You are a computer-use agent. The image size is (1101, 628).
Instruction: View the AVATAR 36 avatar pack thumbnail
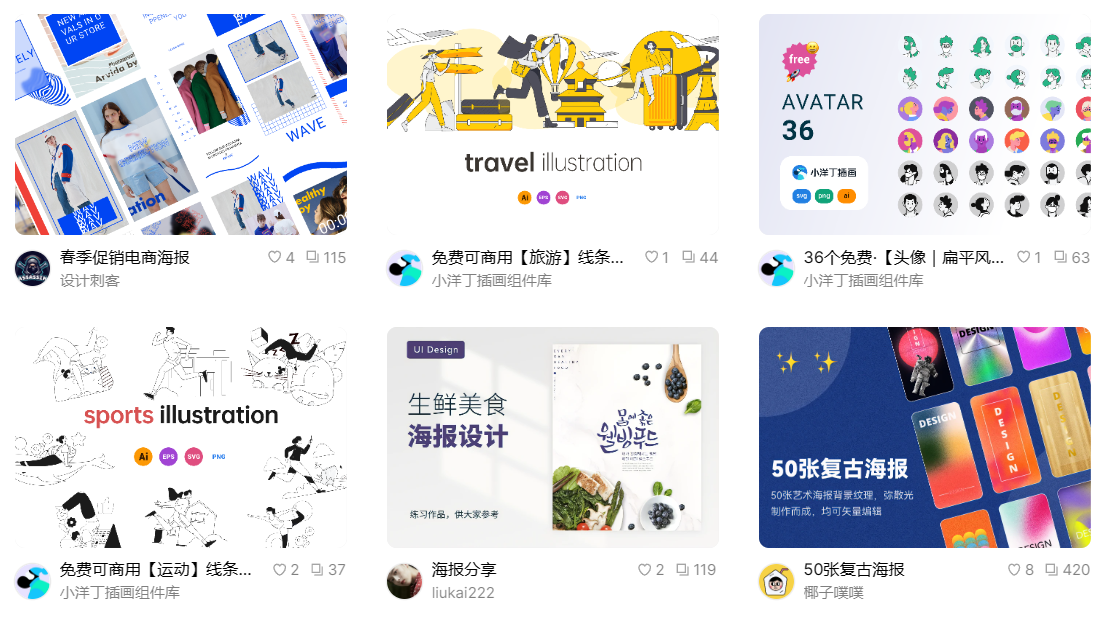pos(924,124)
